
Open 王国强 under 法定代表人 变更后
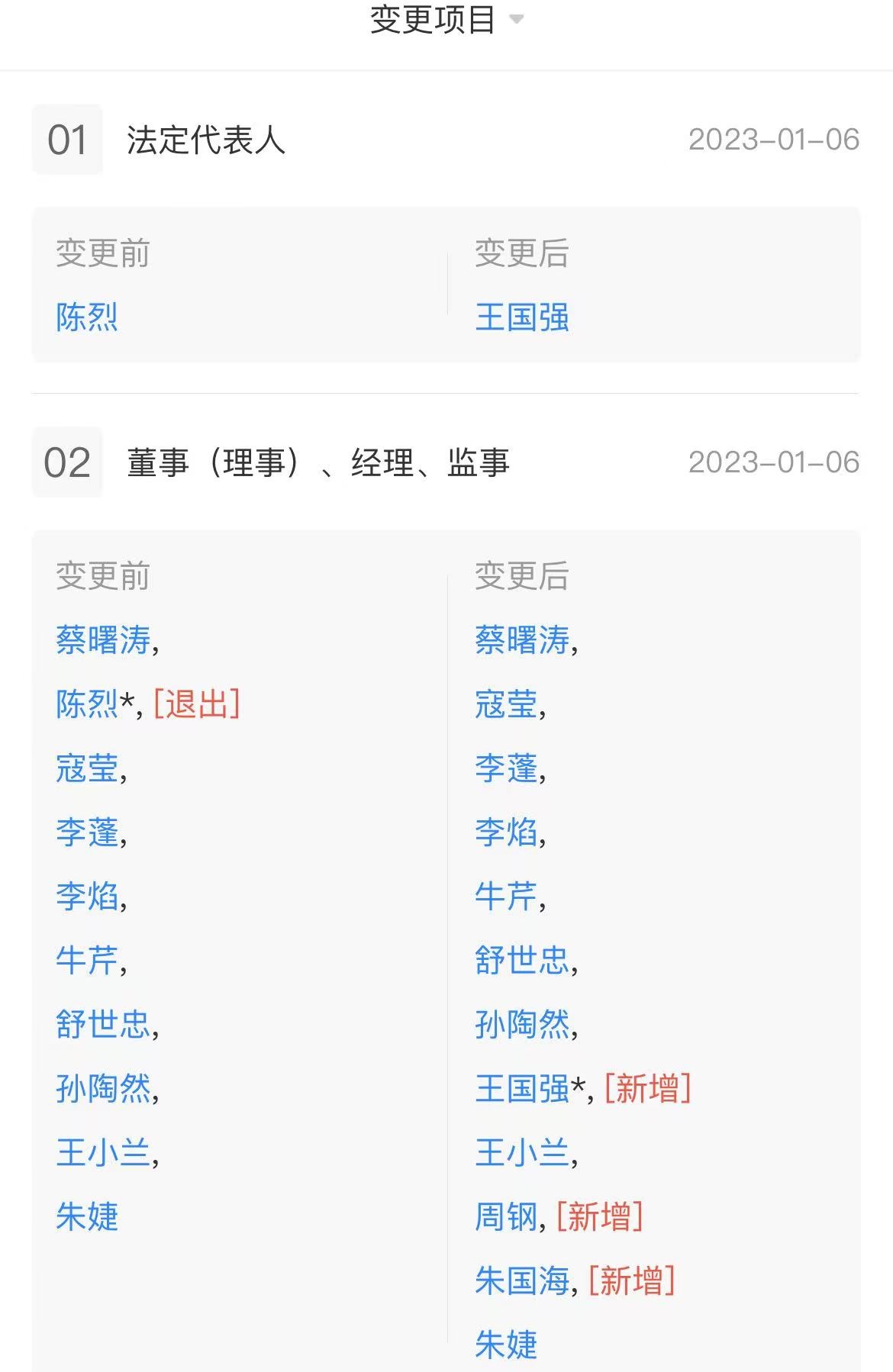pyautogui.click(x=522, y=317)
